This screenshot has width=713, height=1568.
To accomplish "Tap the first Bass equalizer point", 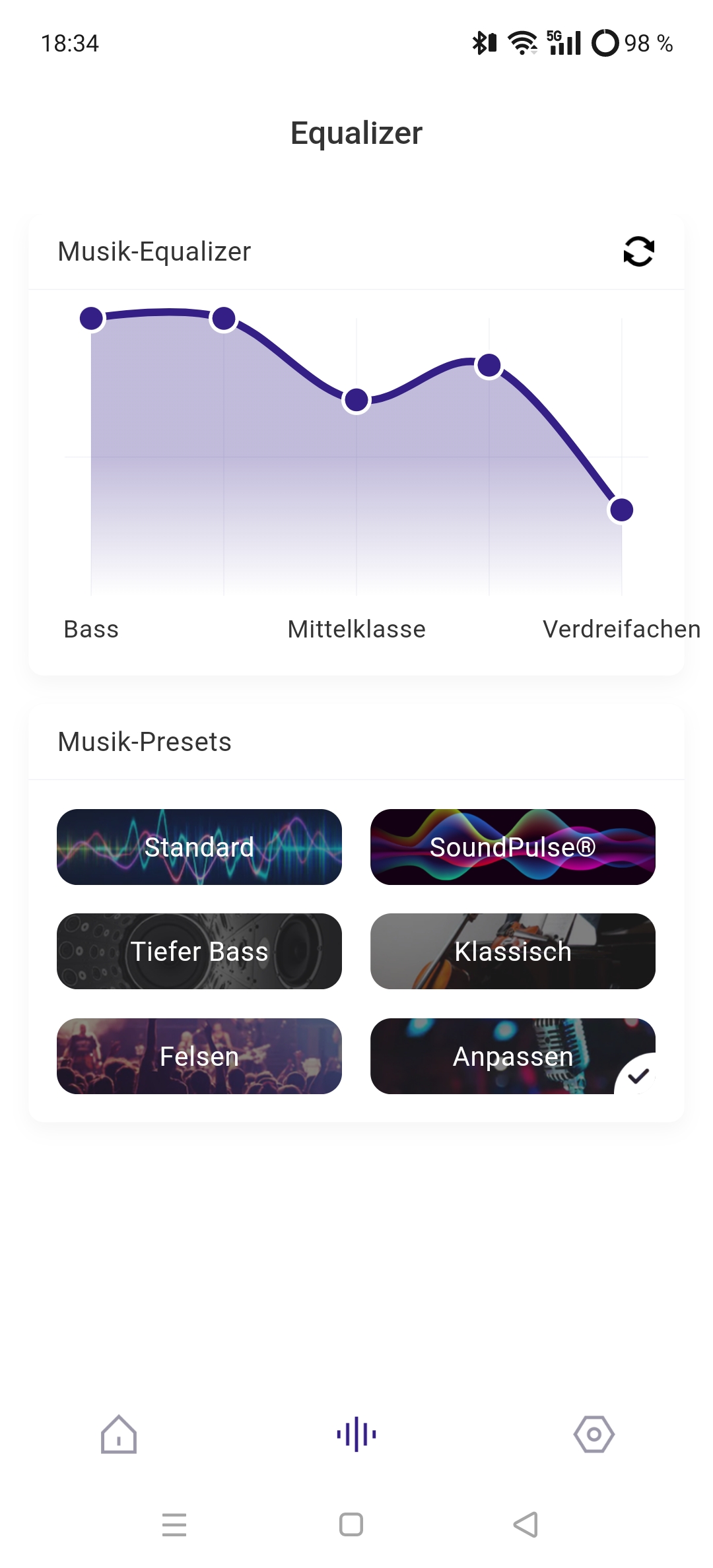I will 92,318.
